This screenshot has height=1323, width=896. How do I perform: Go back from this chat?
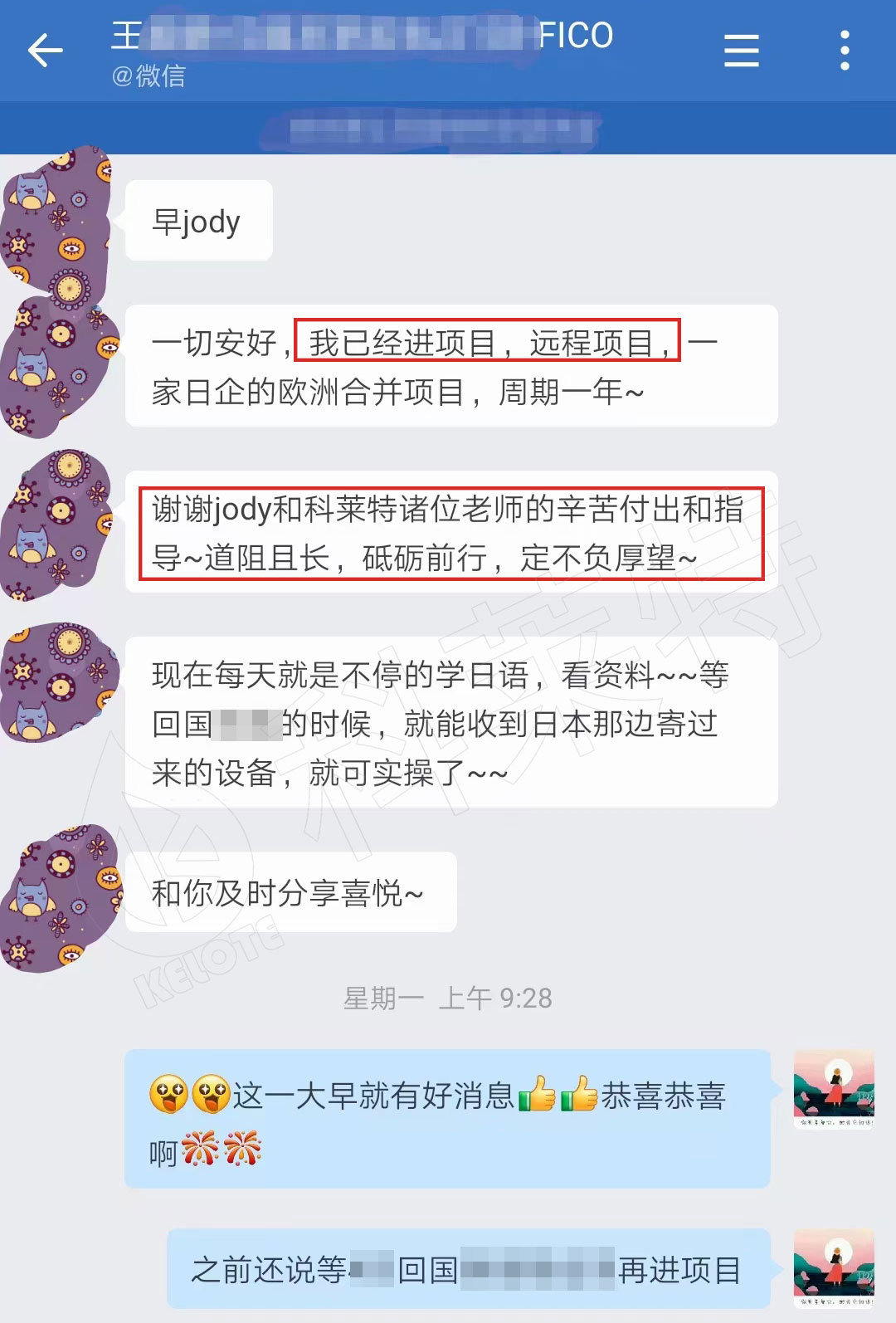click(x=46, y=51)
